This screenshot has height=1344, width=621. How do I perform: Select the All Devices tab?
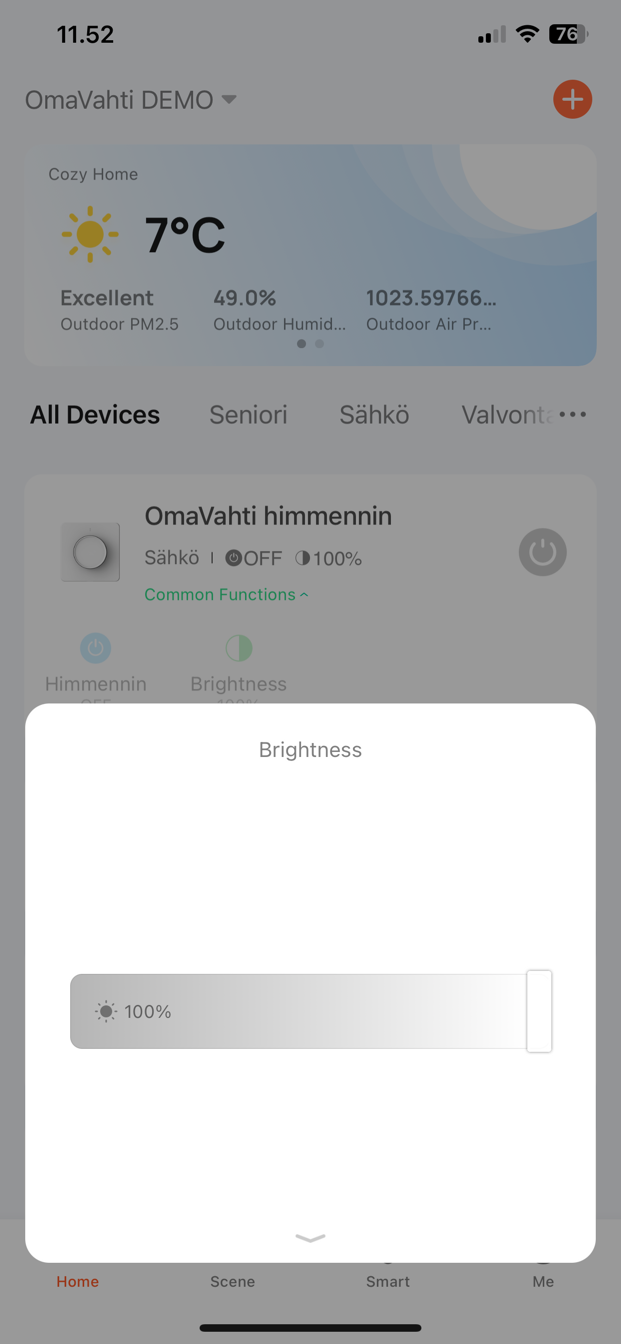[x=95, y=415]
